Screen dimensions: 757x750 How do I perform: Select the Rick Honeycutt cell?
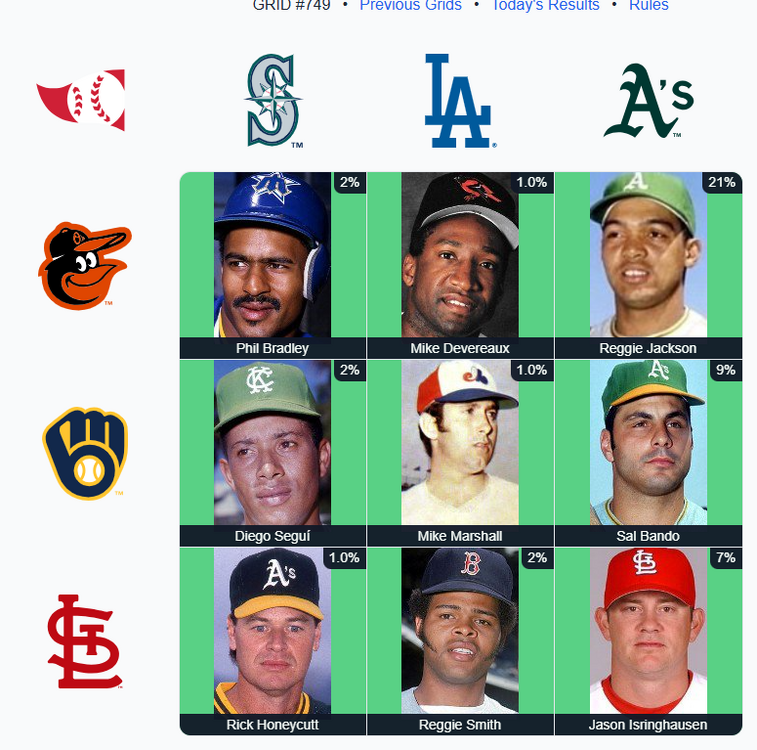coord(272,640)
